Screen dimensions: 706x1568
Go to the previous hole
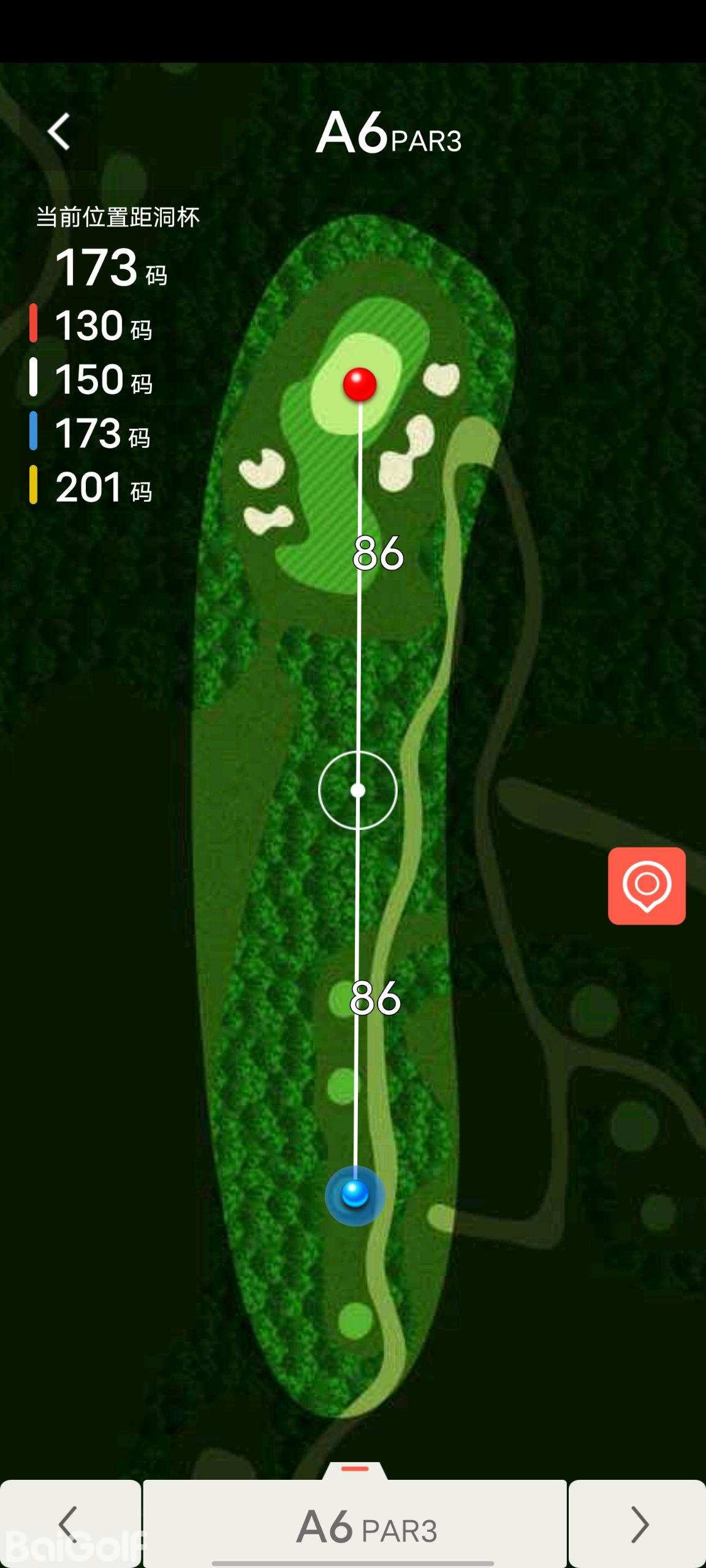pos(69,1525)
